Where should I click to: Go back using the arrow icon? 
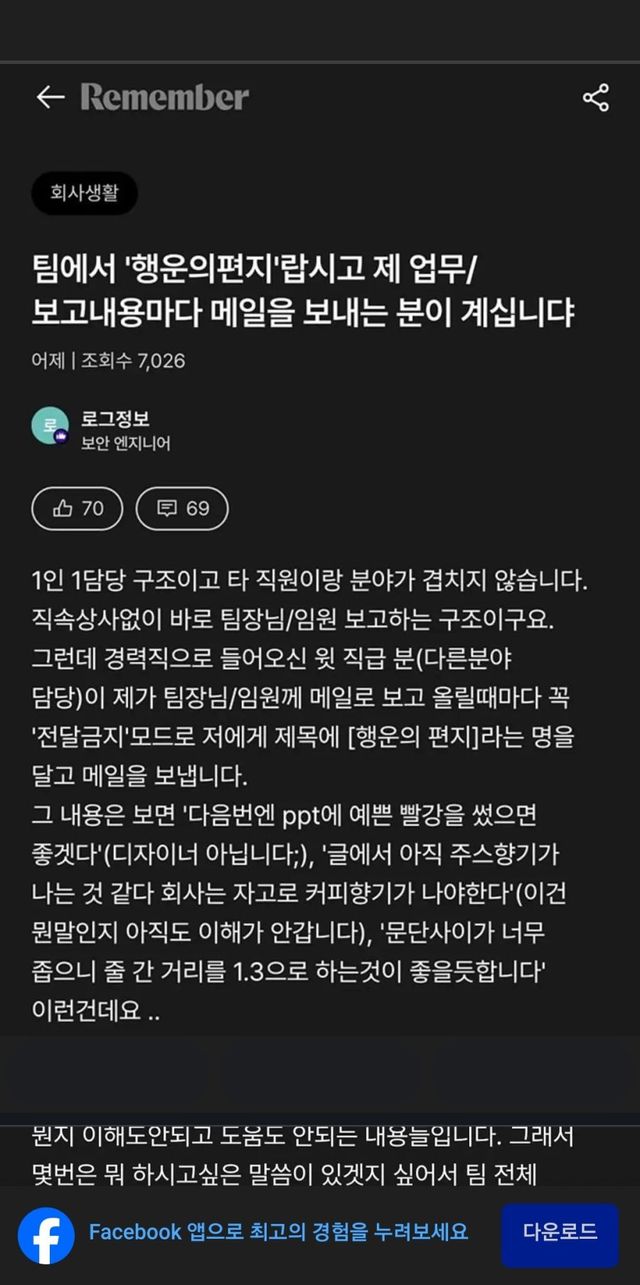click(49, 97)
